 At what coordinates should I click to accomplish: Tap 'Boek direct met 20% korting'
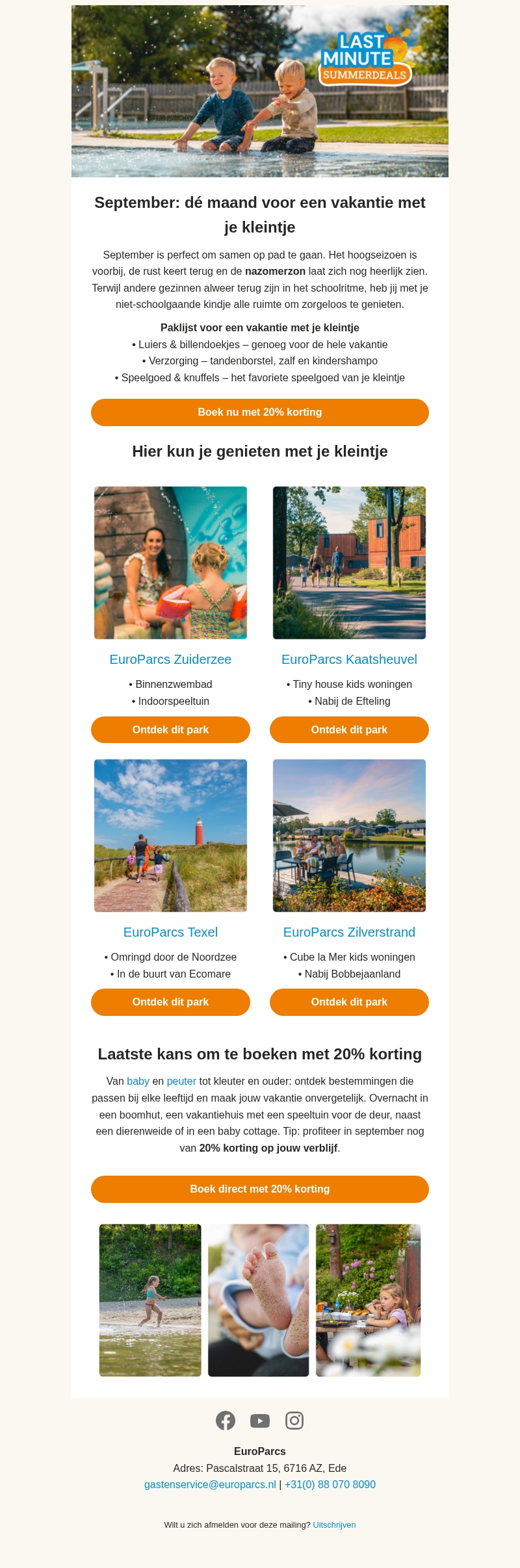click(x=260, y=1189)
